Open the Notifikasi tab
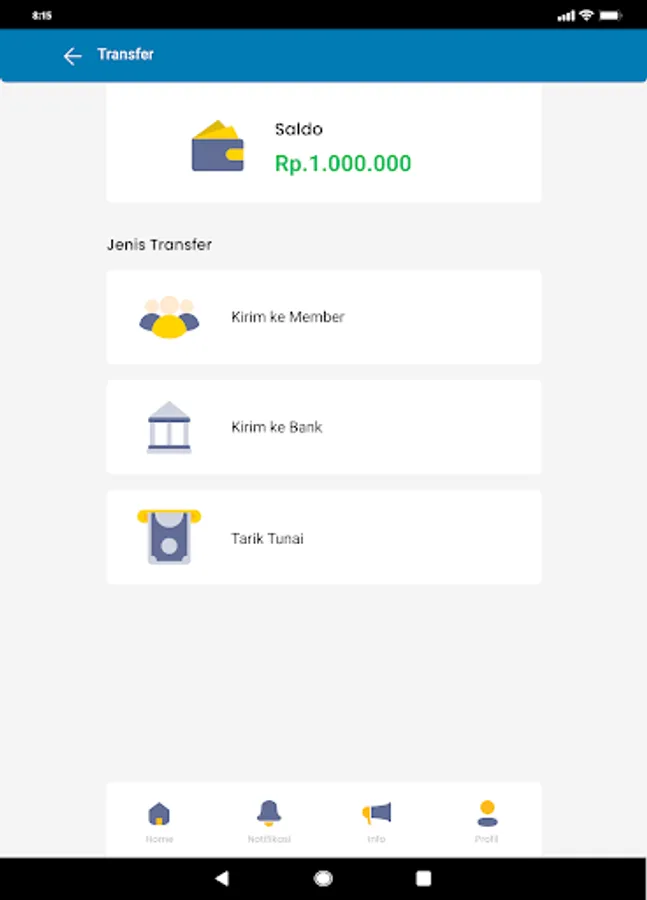Screen dimensions: 647x900 pyautogui.click(x=269, y=821)
